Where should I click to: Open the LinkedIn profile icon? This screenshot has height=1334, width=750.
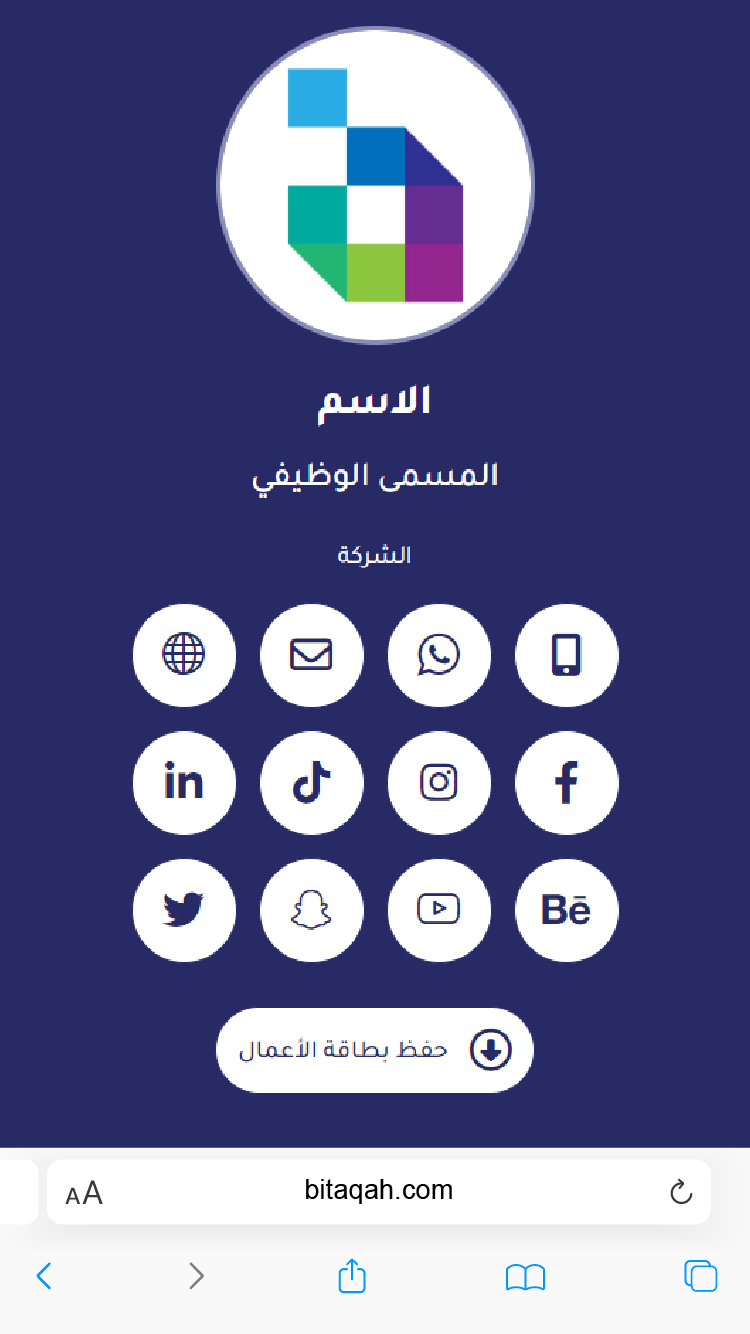click(184, 782)
